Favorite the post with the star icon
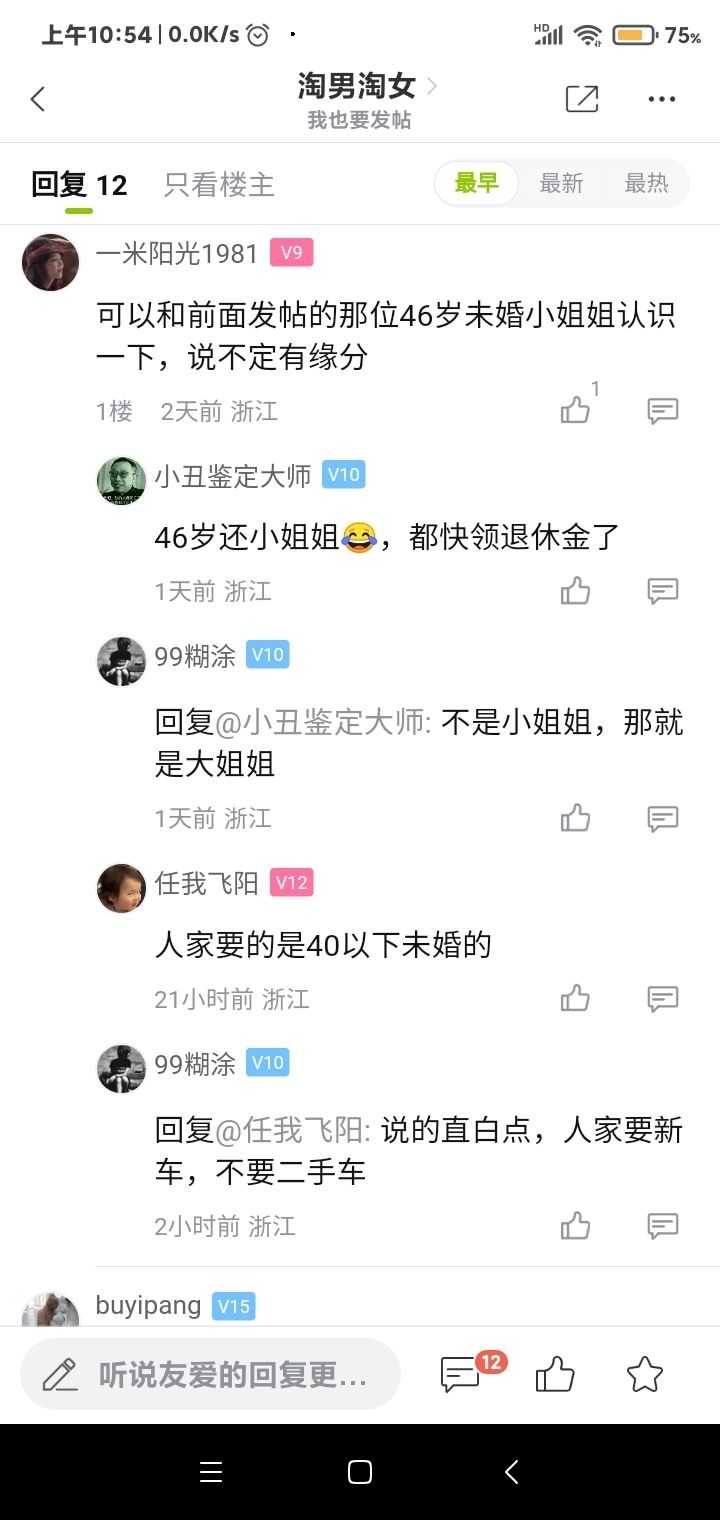The image size is (720, 1520). [645, 1374]
